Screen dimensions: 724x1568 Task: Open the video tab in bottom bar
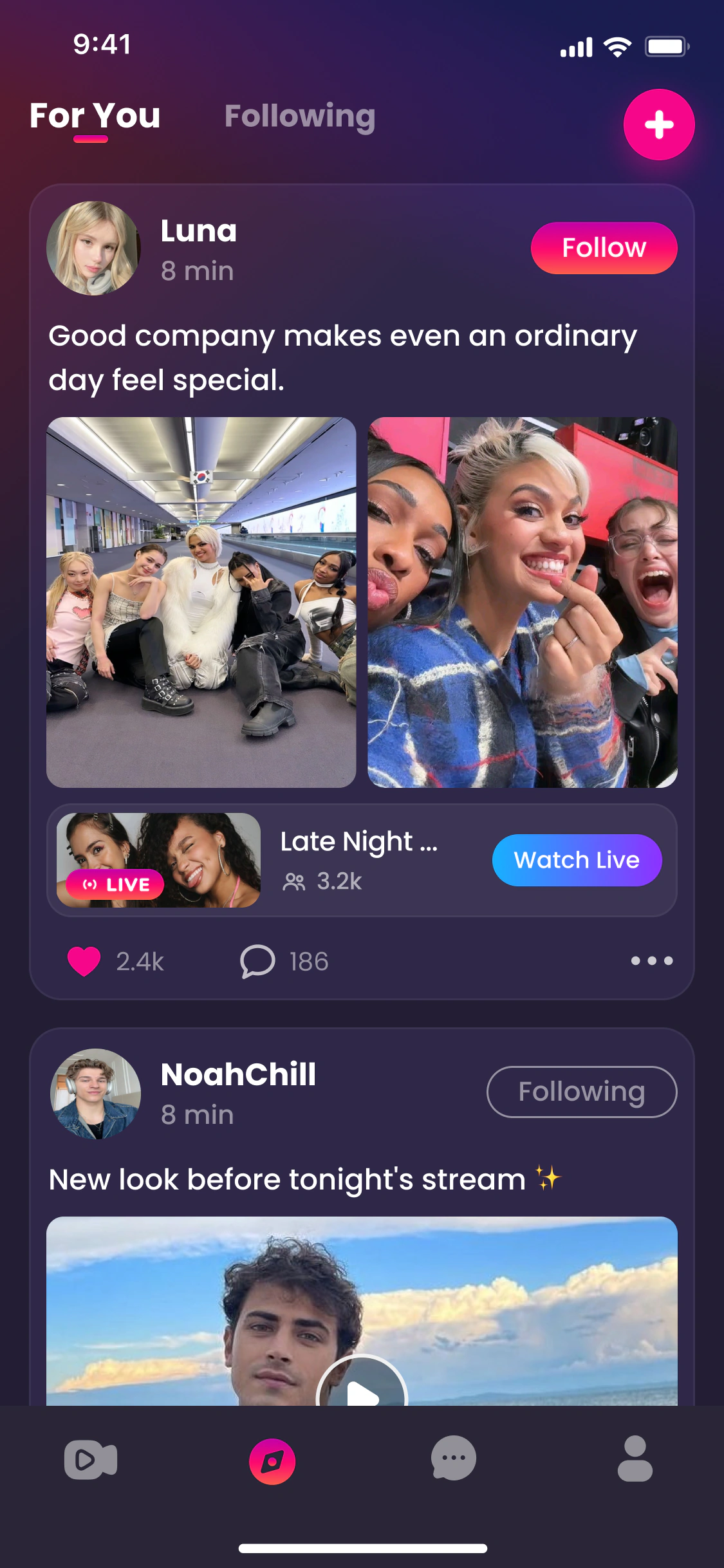point(91,1460)
